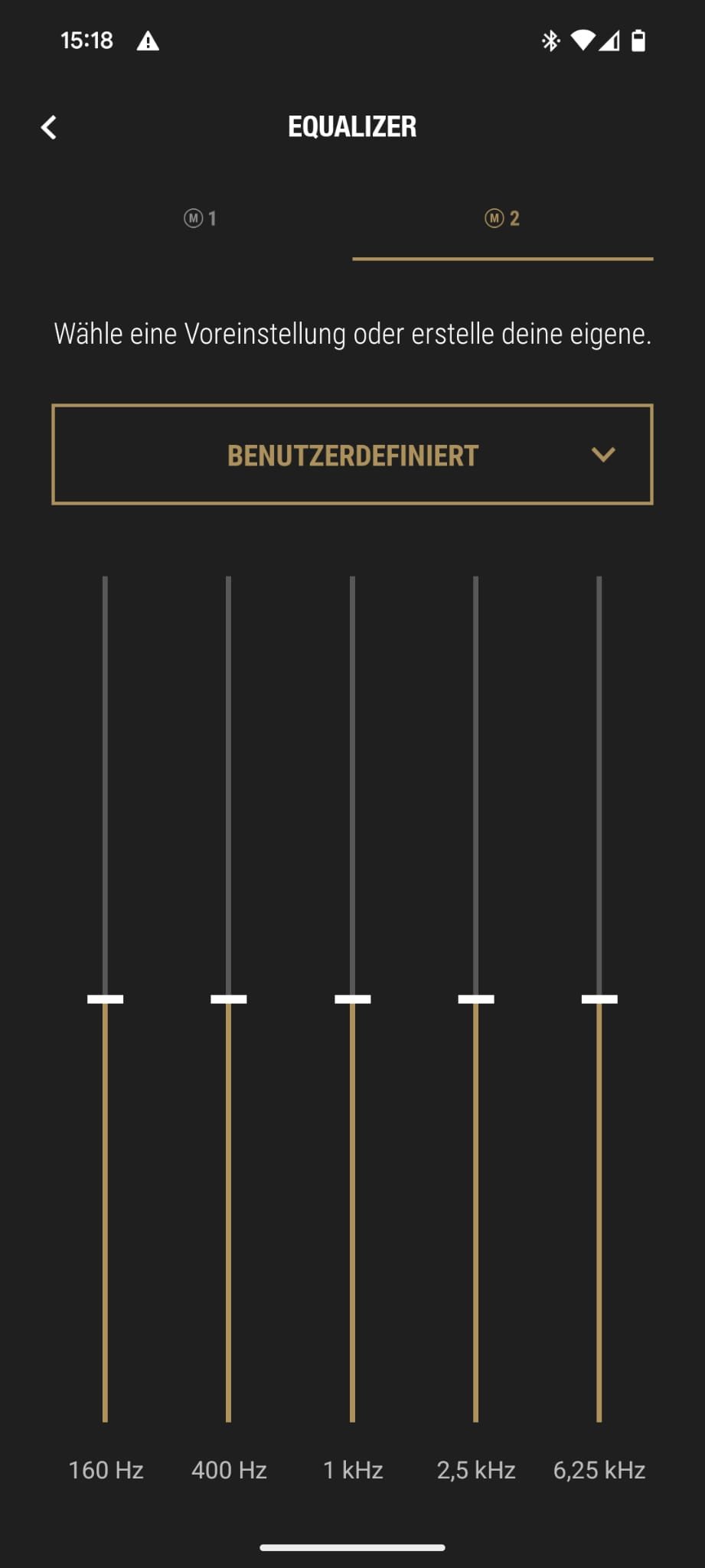Tap the 160 Hz equalizer slider
Viewport: 705px width, 1568px height.
(x=105, y=998)
